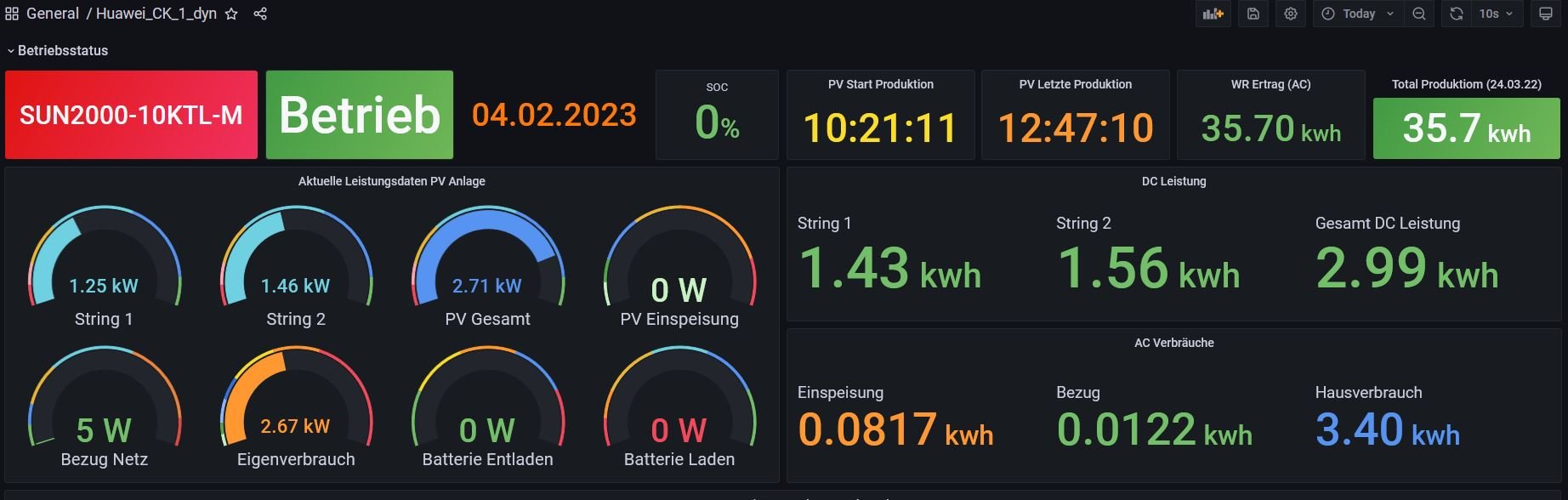Open the Today time range picker
This screenshot has width=1568, height=500.
click(x=1360, y=14)
